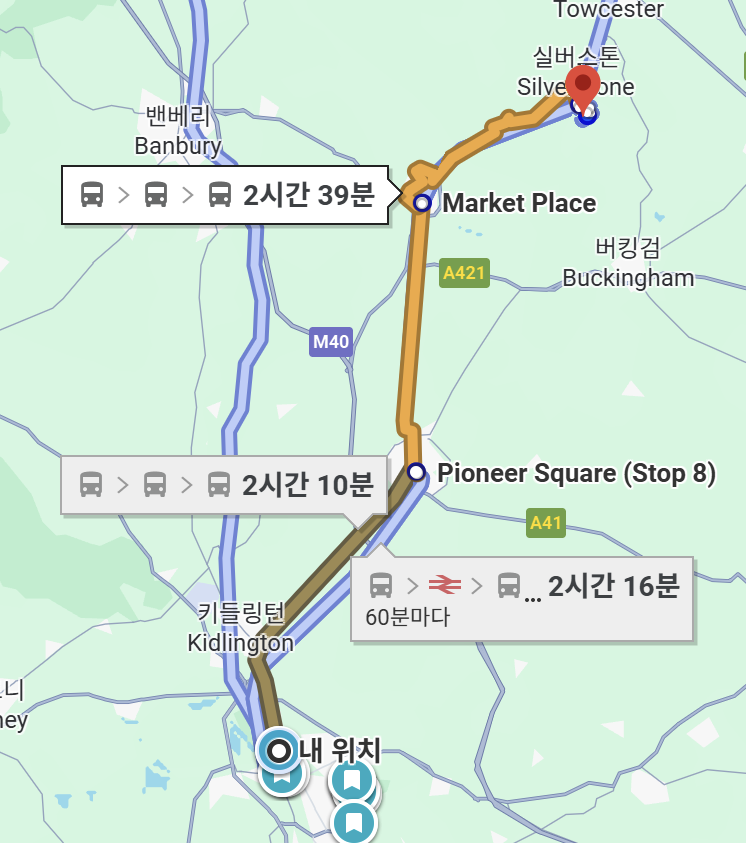Tap the 내 위치 starting point marker

coord(280,749)
